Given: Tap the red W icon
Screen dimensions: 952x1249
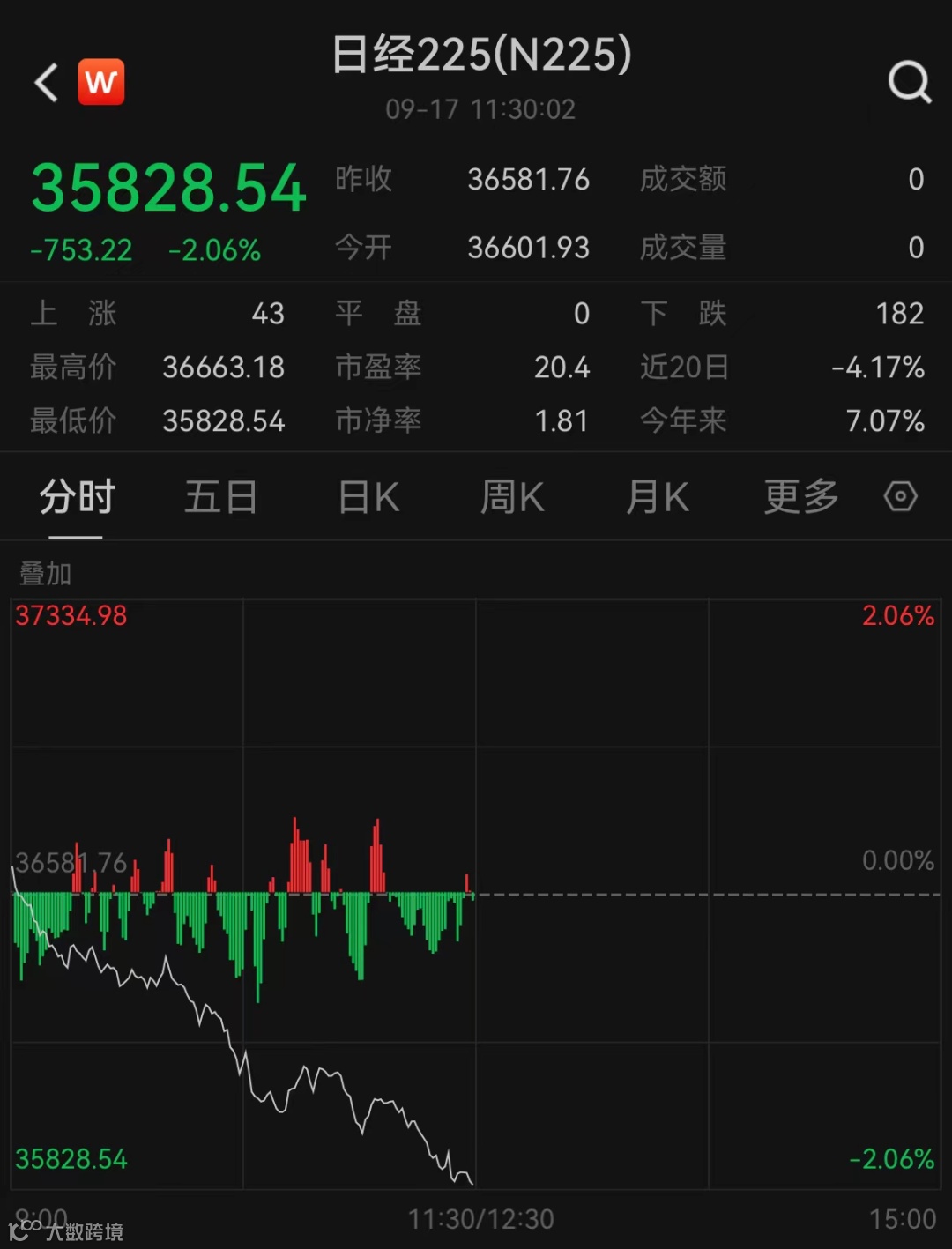Looking at the screenshot, I should click(x=101, y=83).
